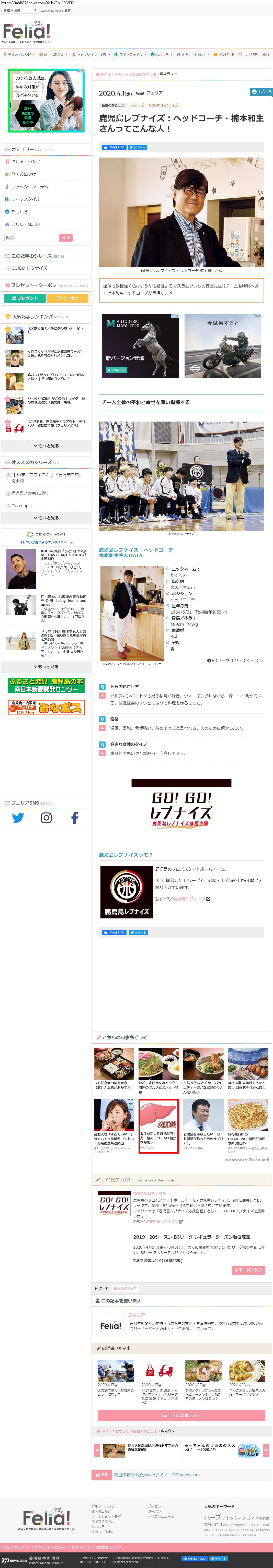Open Felia's Twitter page icon
The height and width of the screenshot is (1568, 273).
[x=18, y=818]
